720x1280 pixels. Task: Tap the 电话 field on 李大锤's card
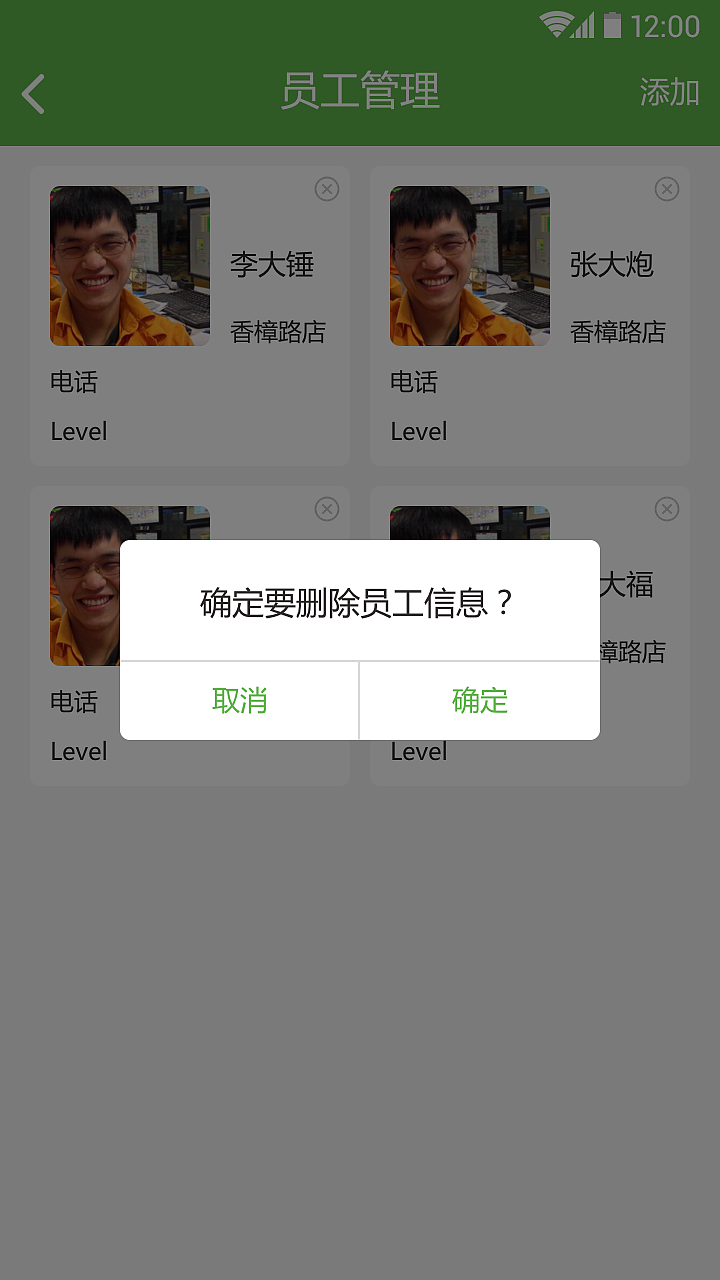tap(73, 383)
